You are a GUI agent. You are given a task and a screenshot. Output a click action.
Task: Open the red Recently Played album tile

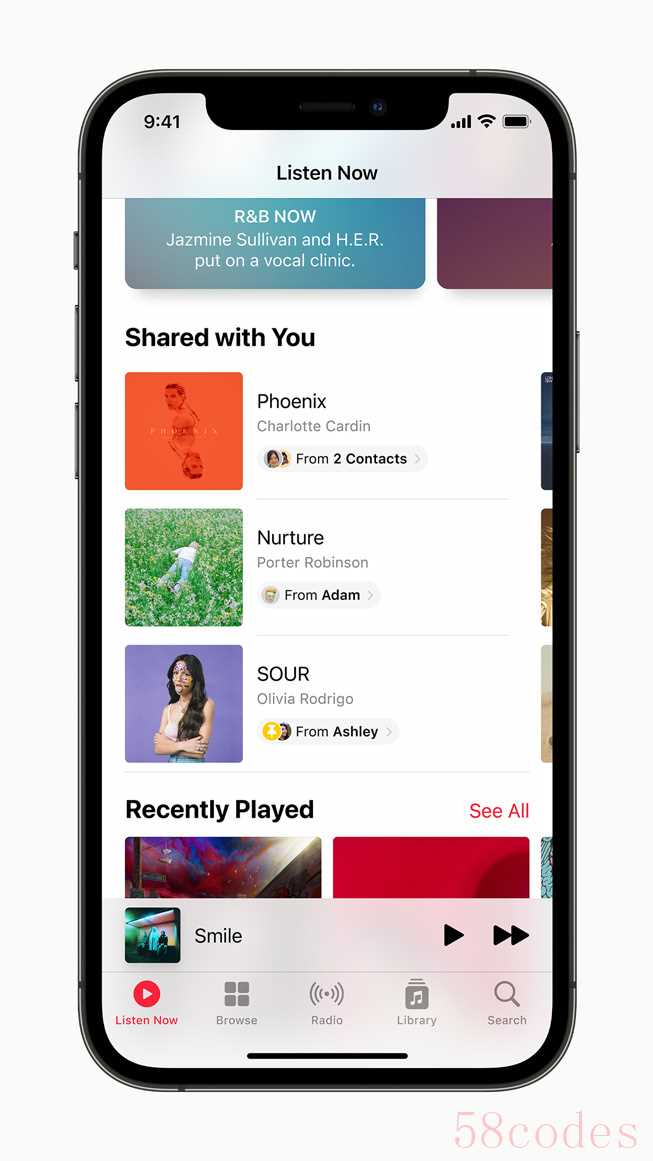tap(431, 867)
